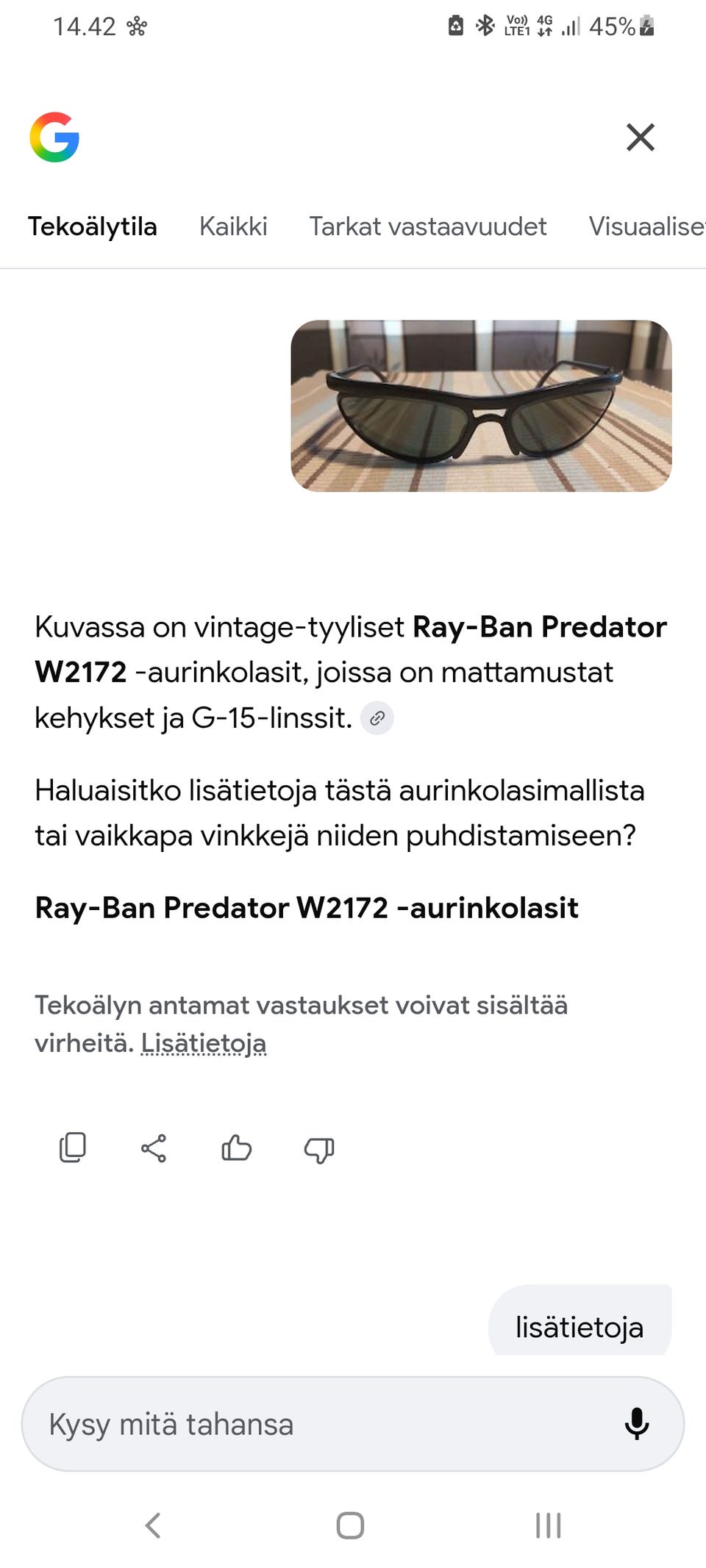Stay on the Tekoälytila tab
The height and width of the screenshot is (1568, 706).
pyautogui.click(x=93, y=226)
